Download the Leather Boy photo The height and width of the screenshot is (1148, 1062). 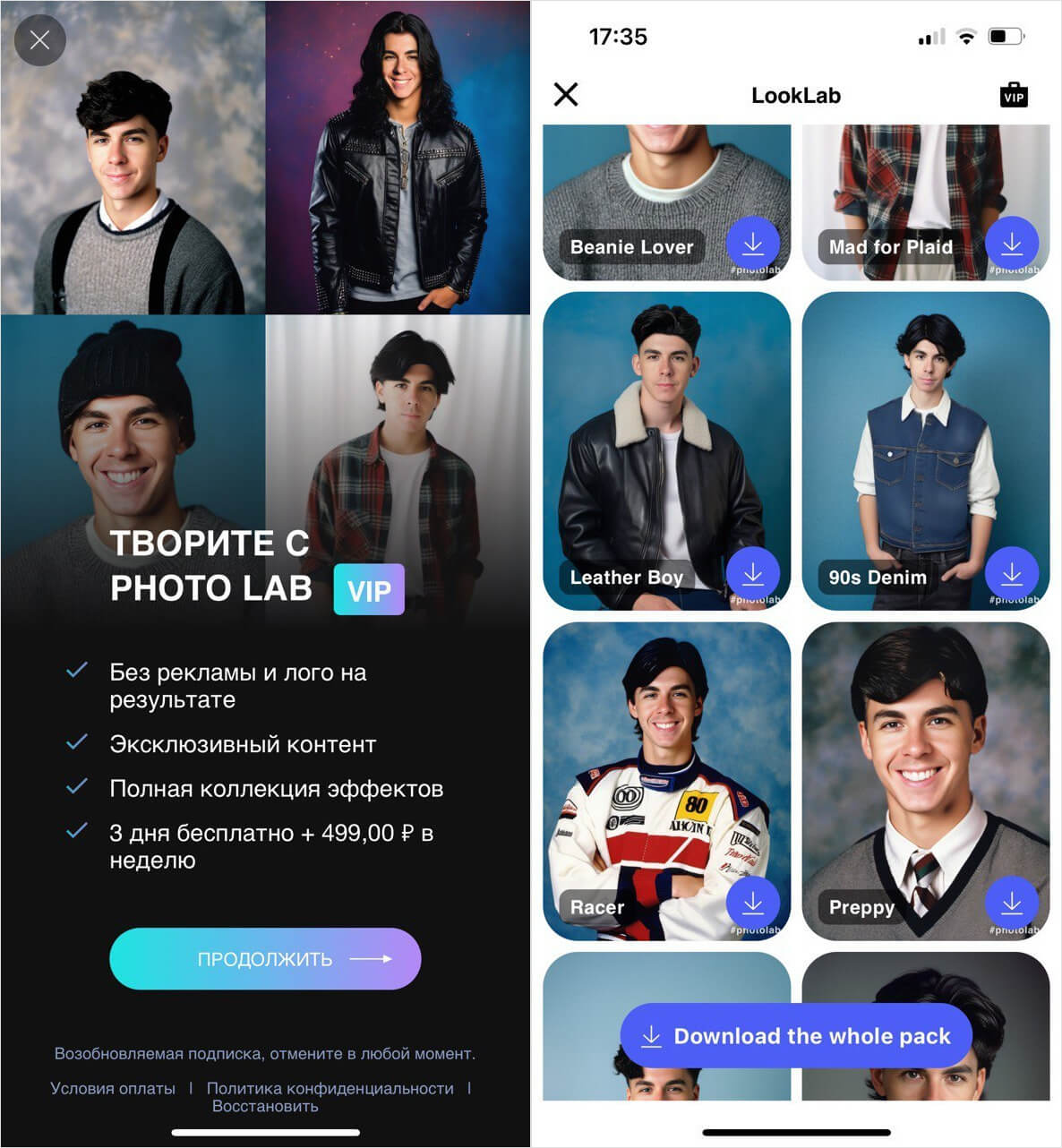coord(752,573)
